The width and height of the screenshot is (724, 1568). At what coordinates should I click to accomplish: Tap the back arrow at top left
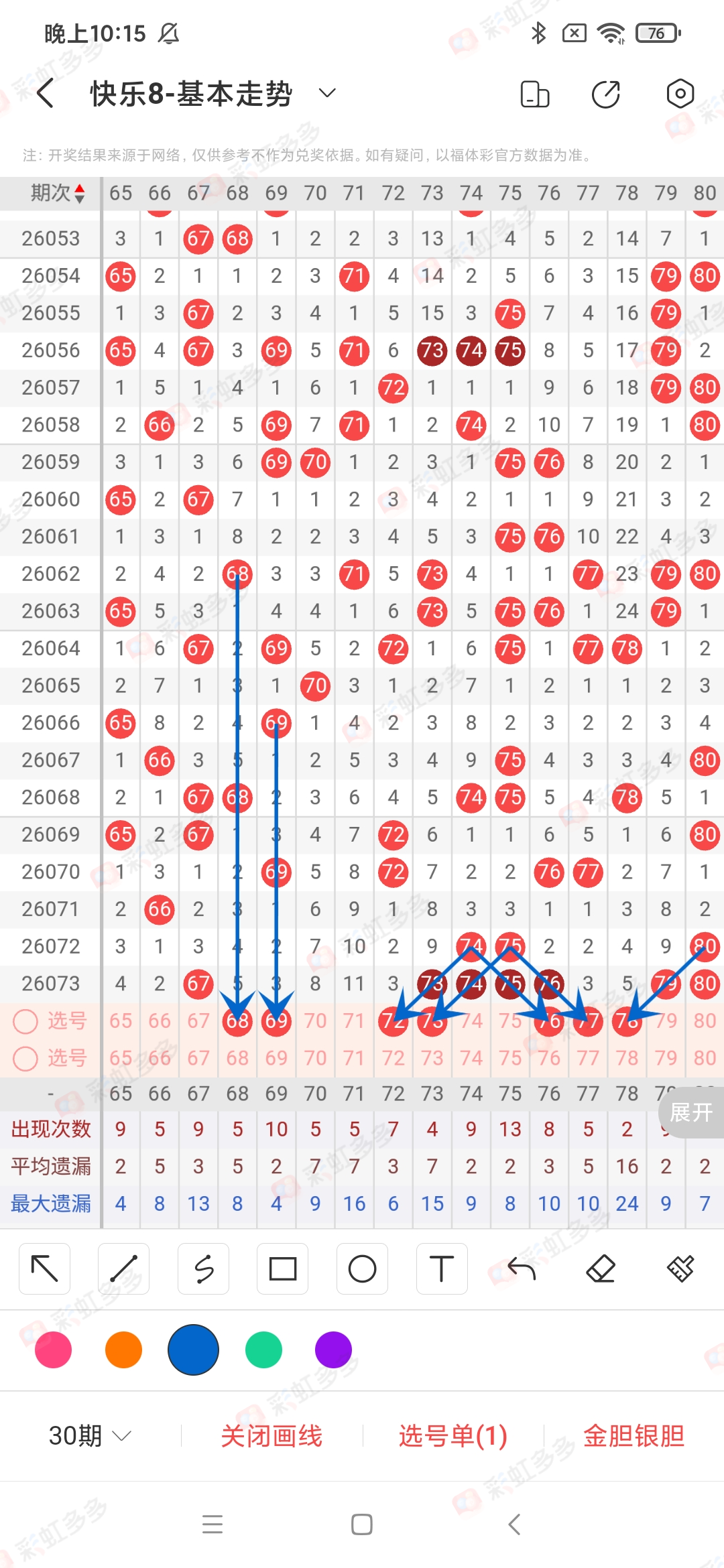(46, 94)
